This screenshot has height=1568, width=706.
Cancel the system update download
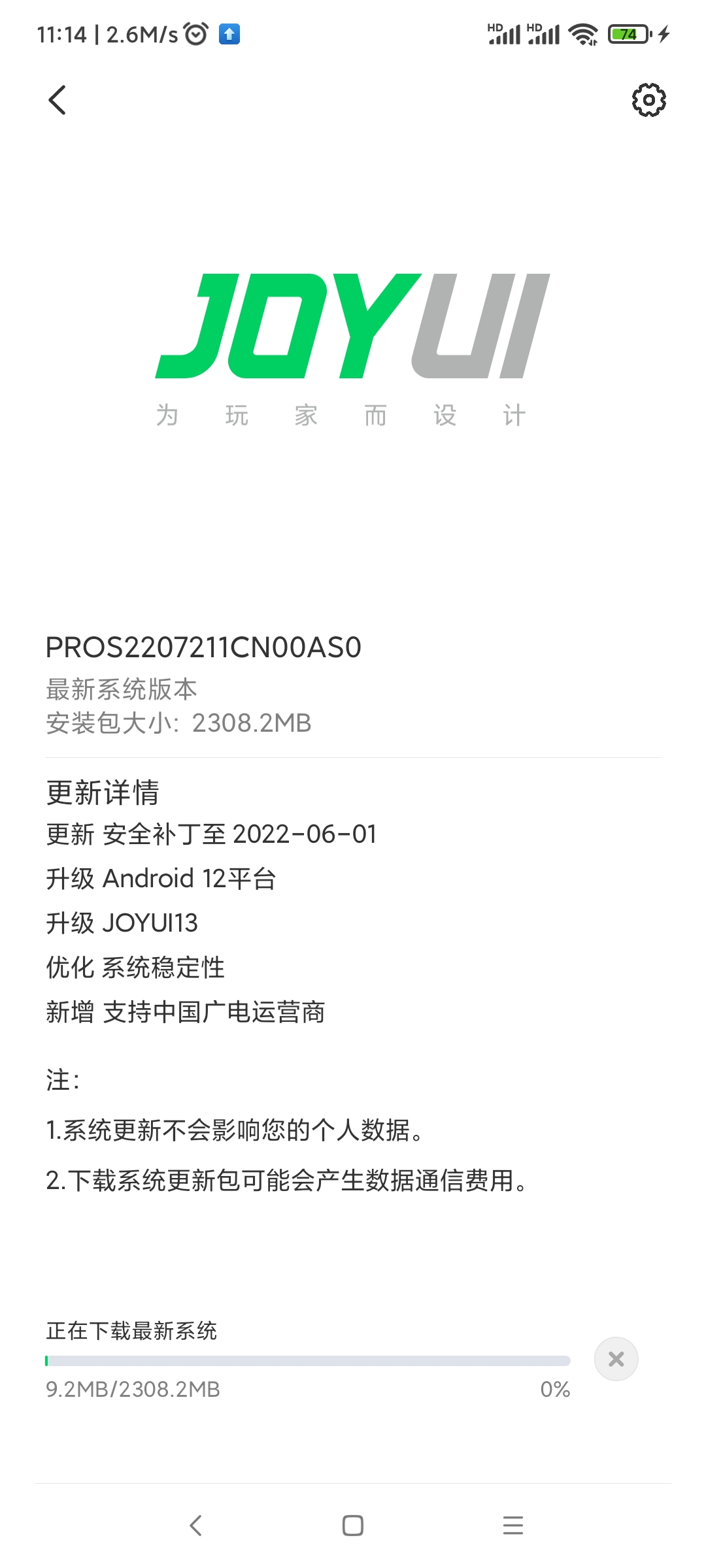pyautogui.click(x=616, y=1359)
